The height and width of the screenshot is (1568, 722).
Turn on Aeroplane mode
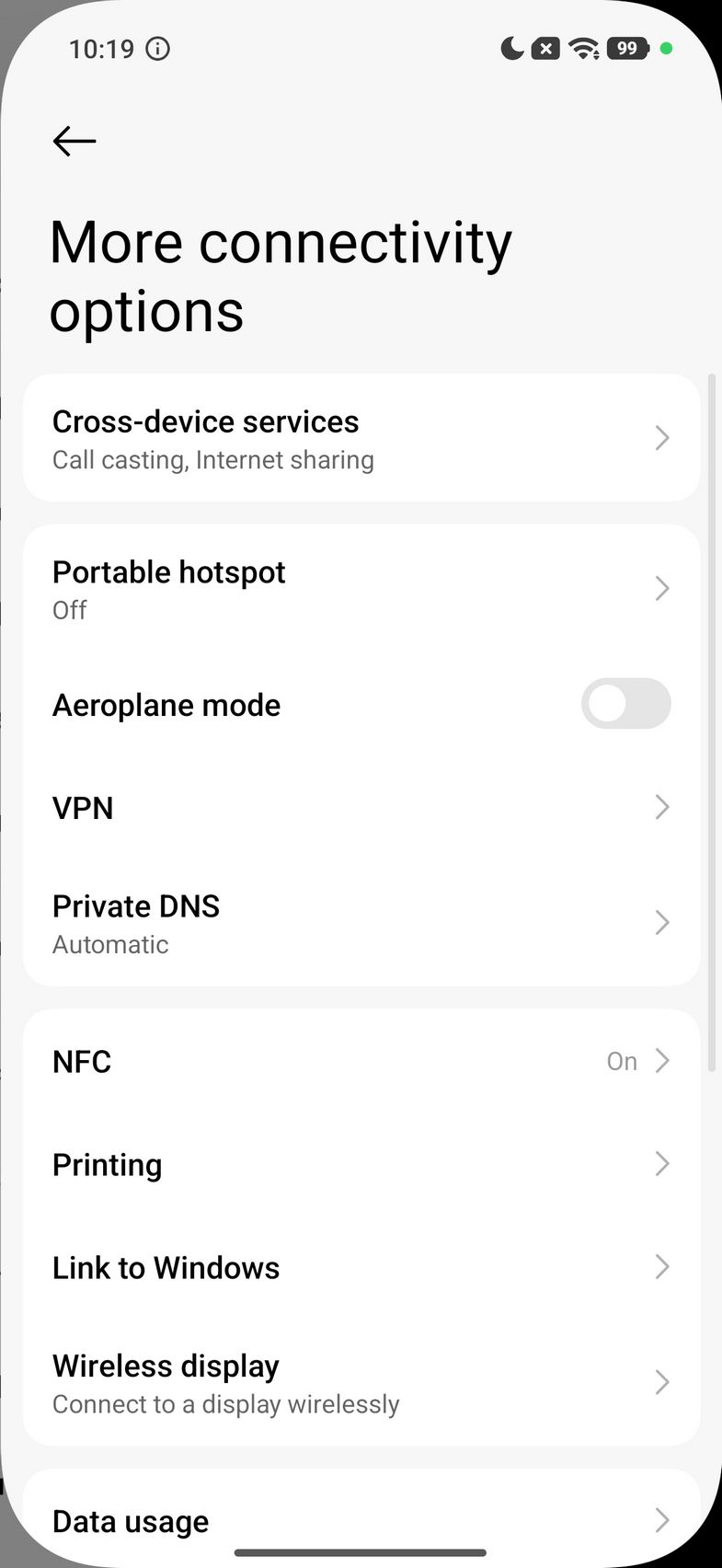click(625, 704)
